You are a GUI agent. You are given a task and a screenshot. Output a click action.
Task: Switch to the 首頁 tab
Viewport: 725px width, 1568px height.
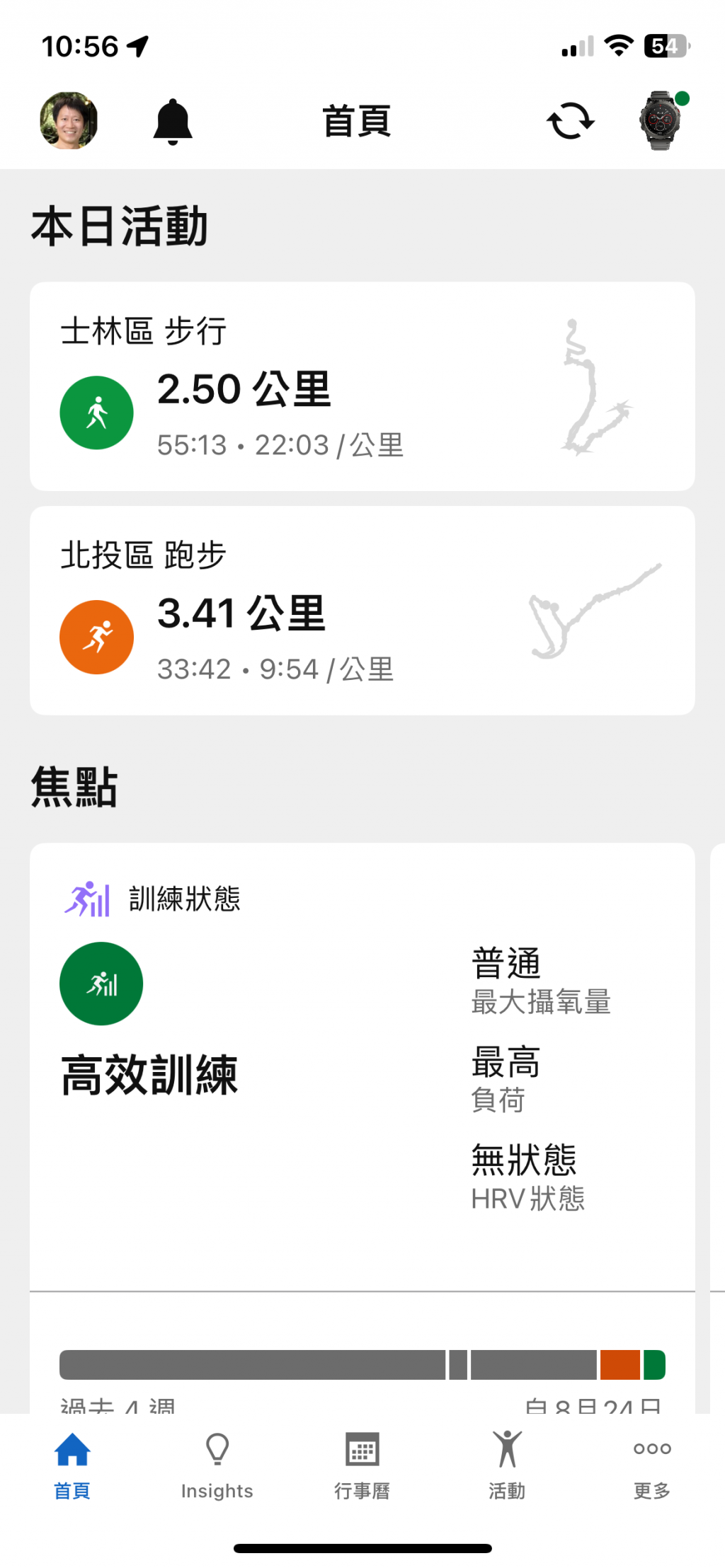72,1465
